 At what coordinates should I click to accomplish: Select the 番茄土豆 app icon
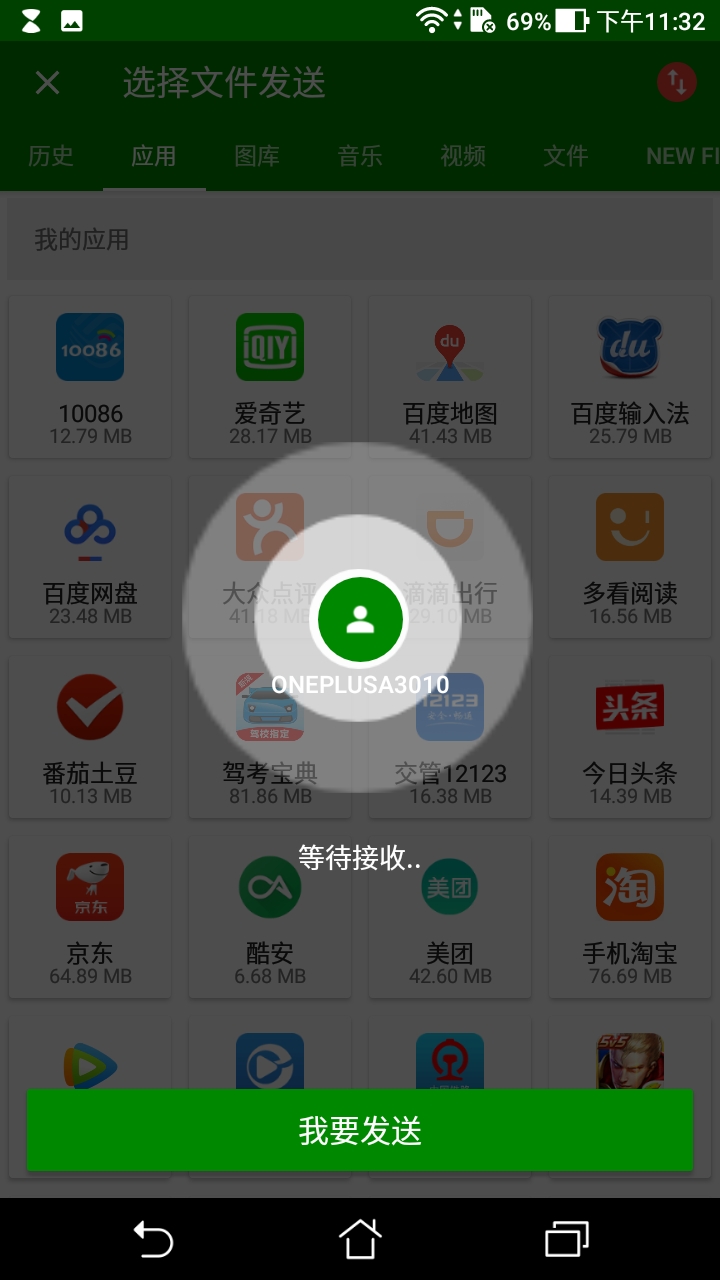click(89, 707)
